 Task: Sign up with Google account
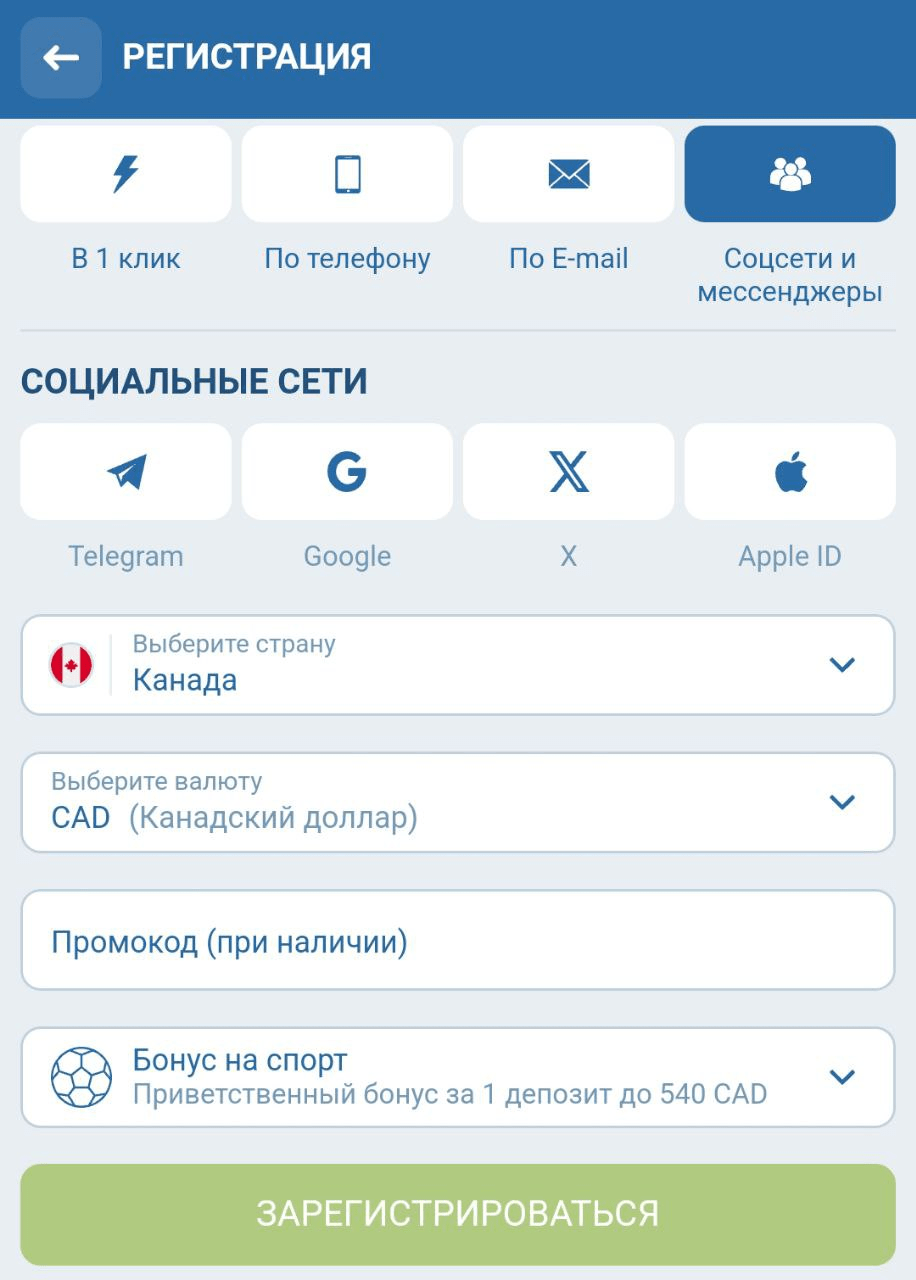[347, 472]
